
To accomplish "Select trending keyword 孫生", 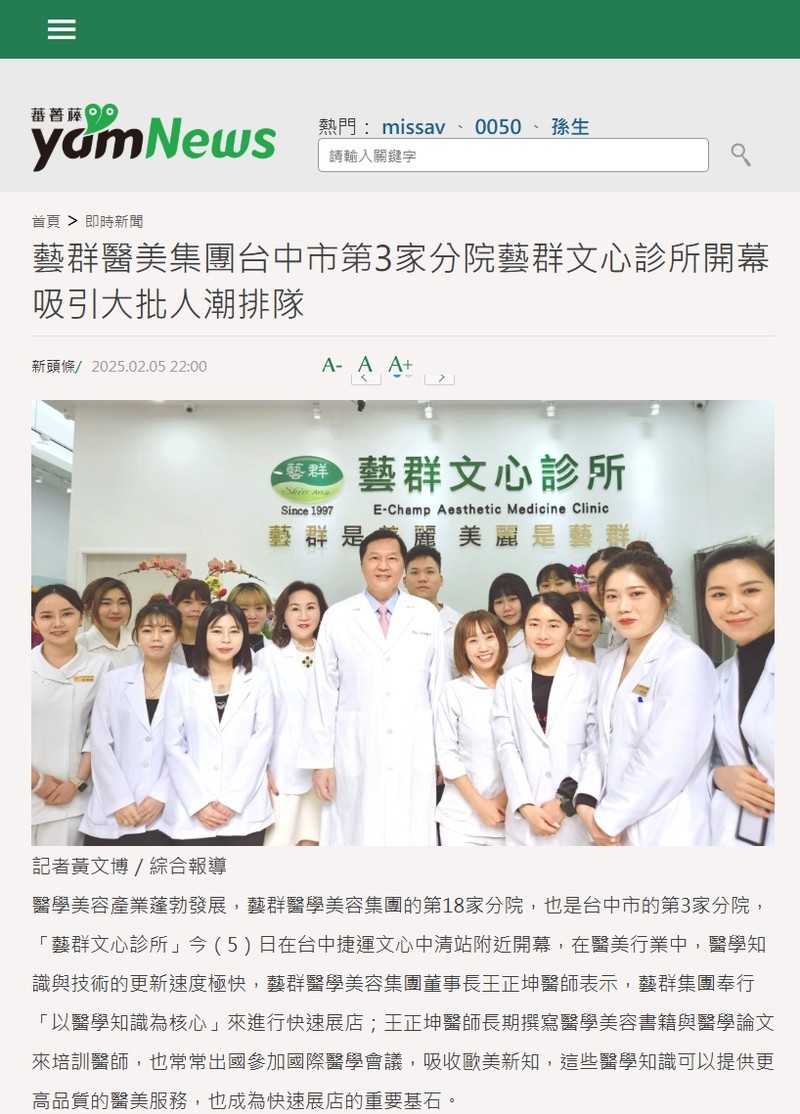I will (x=570, y=127).
